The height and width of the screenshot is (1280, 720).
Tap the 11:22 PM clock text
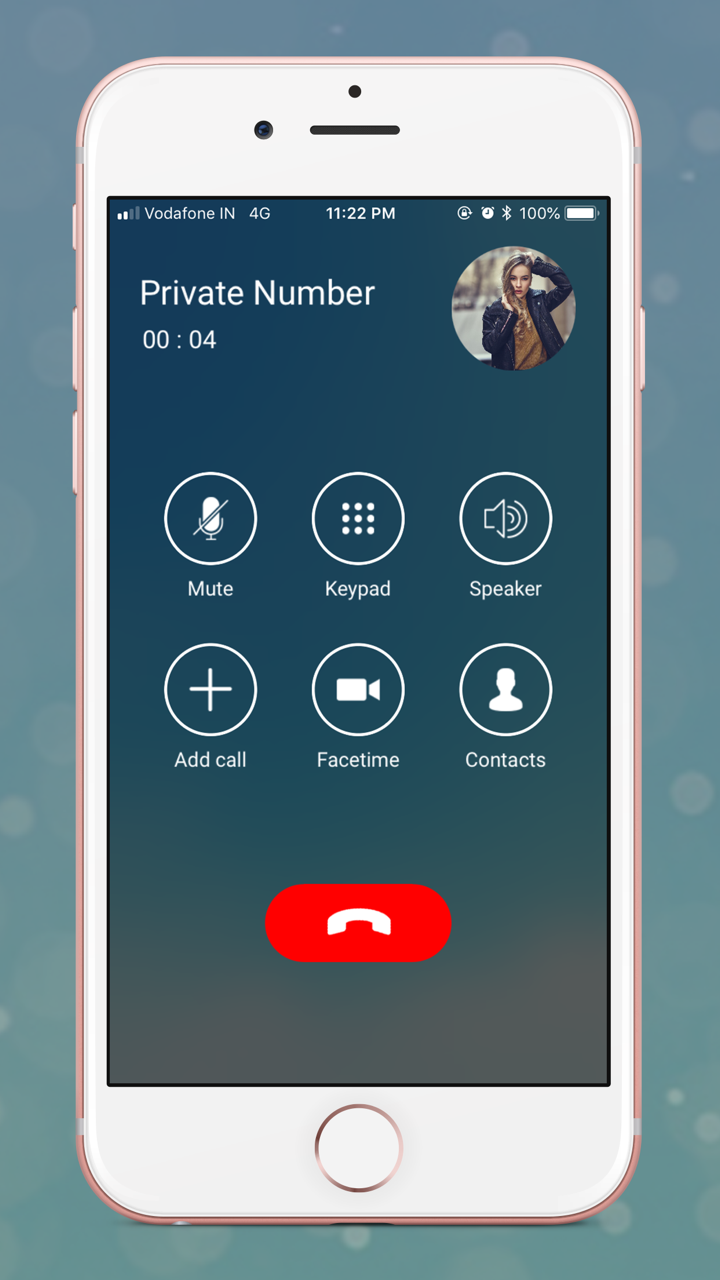[x=360, y=213]
